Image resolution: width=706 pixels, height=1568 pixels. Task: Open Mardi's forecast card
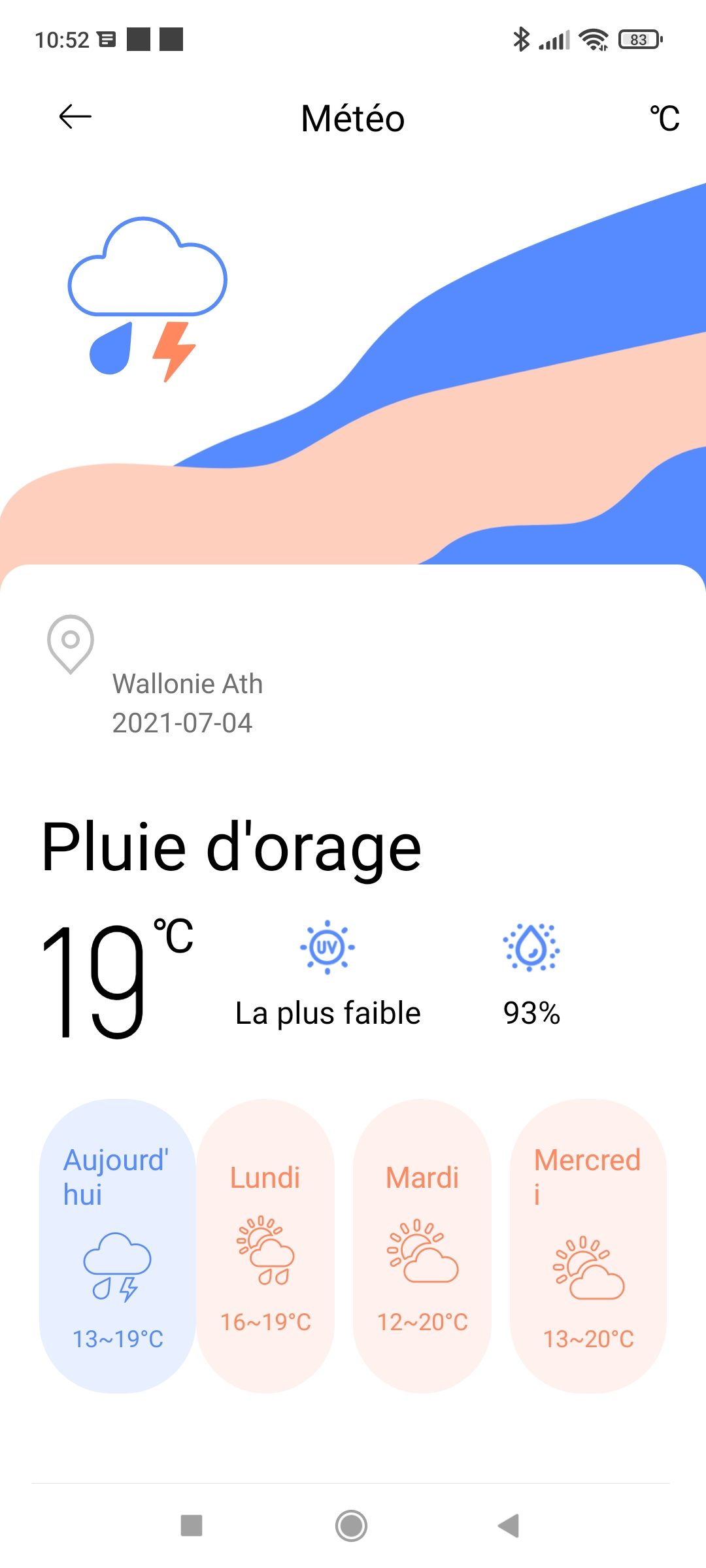coord(422,1245)
